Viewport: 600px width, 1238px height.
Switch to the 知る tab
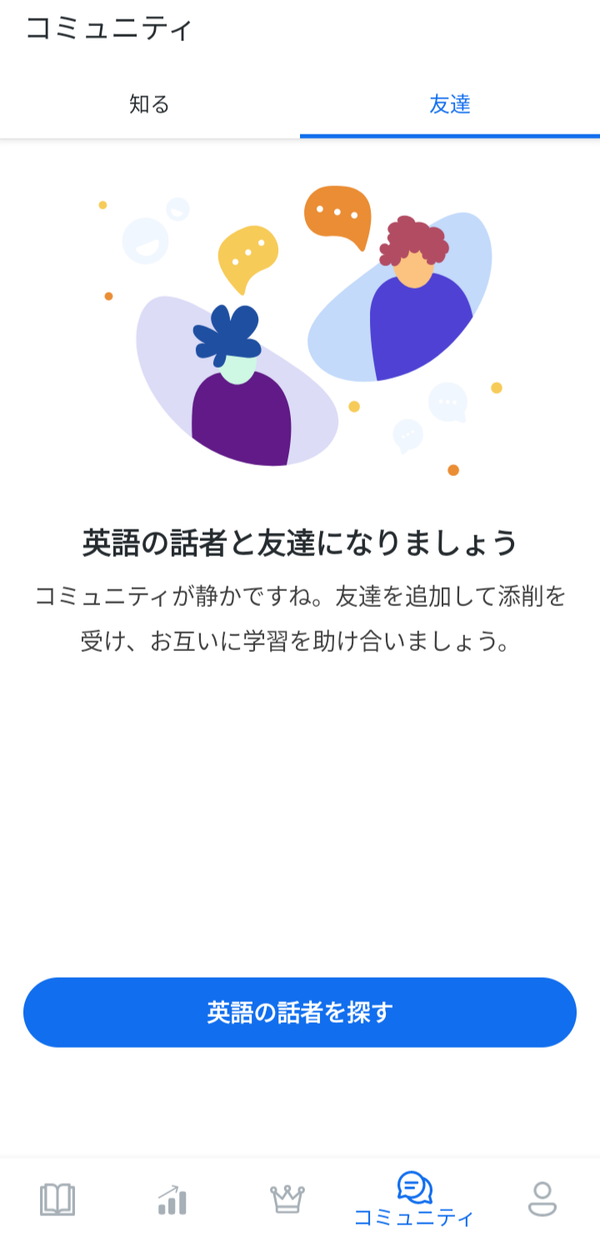[150, 104]
